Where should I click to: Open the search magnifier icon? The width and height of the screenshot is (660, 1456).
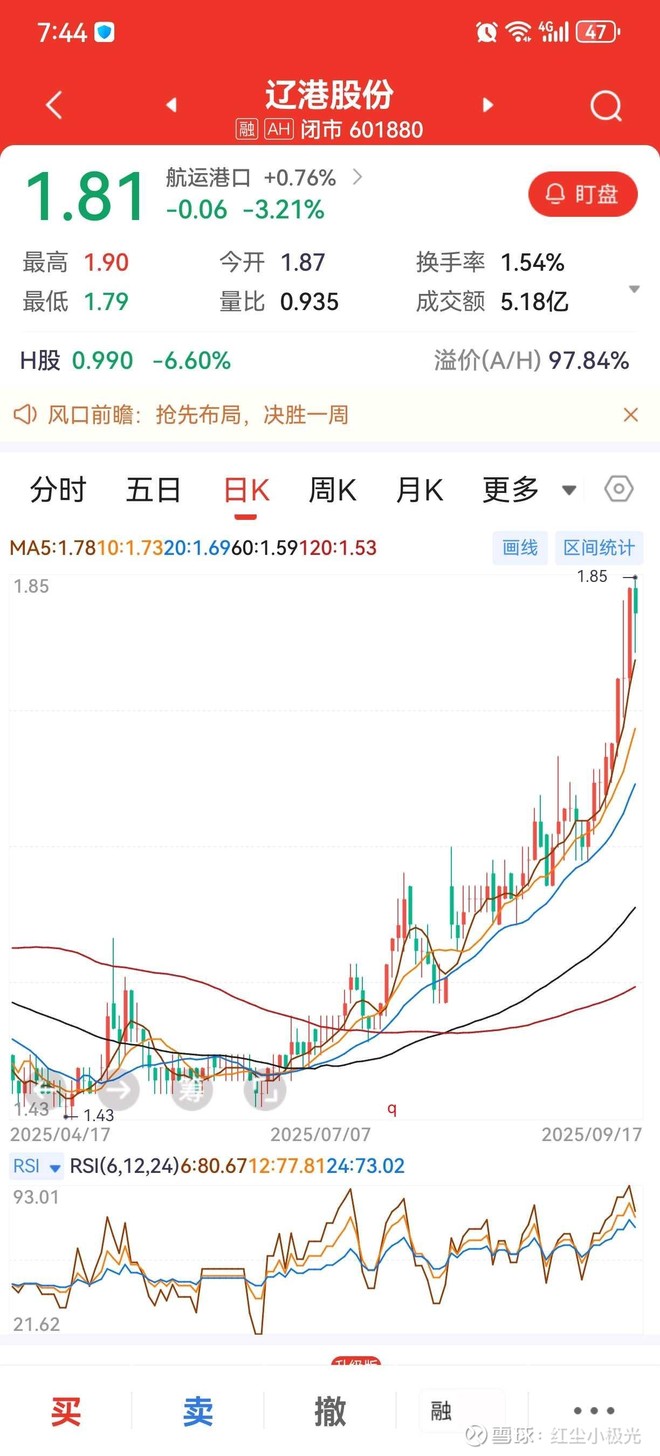coord(606,106)
